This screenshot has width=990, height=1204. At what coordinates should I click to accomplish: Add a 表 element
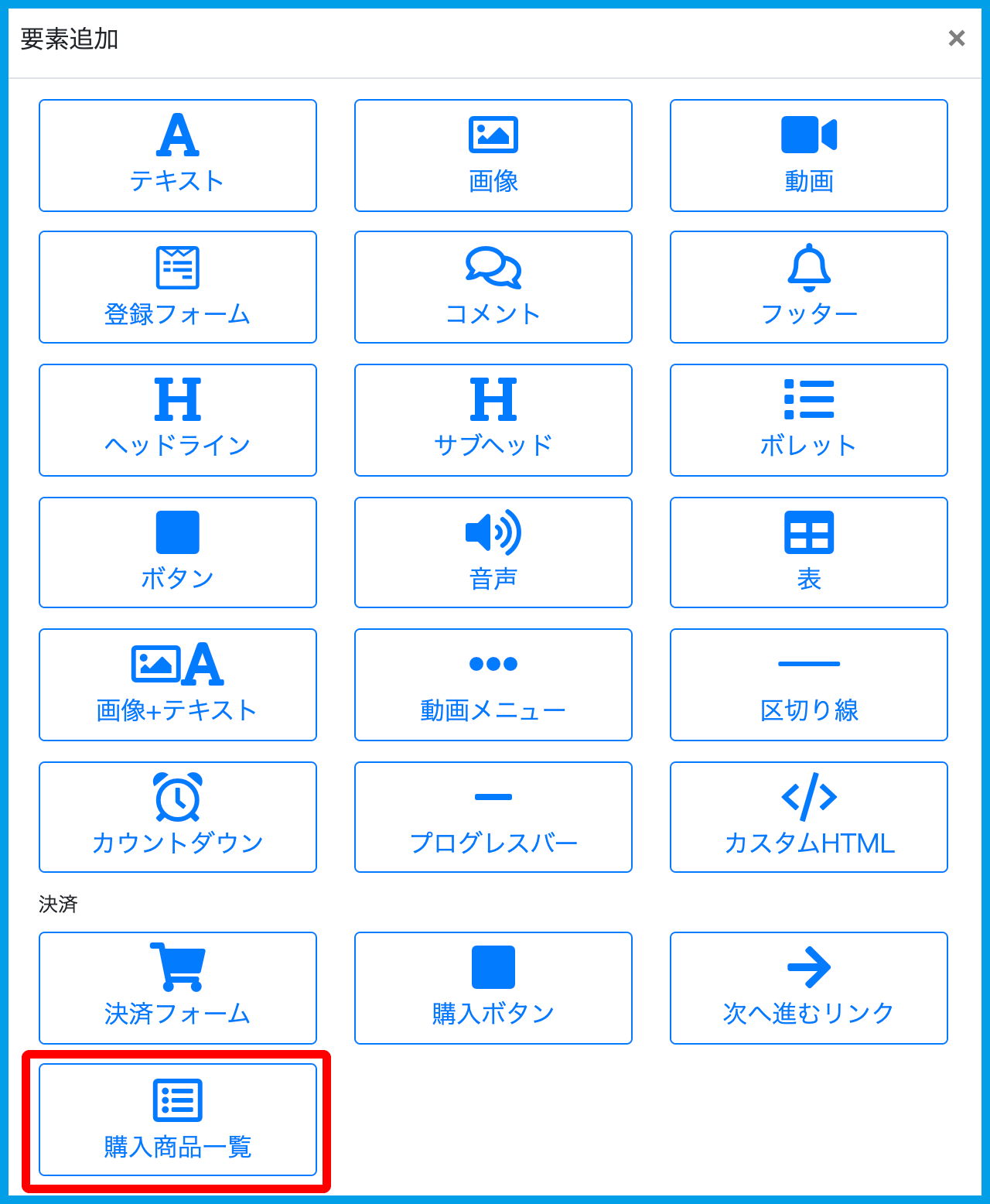click(809, 552)
